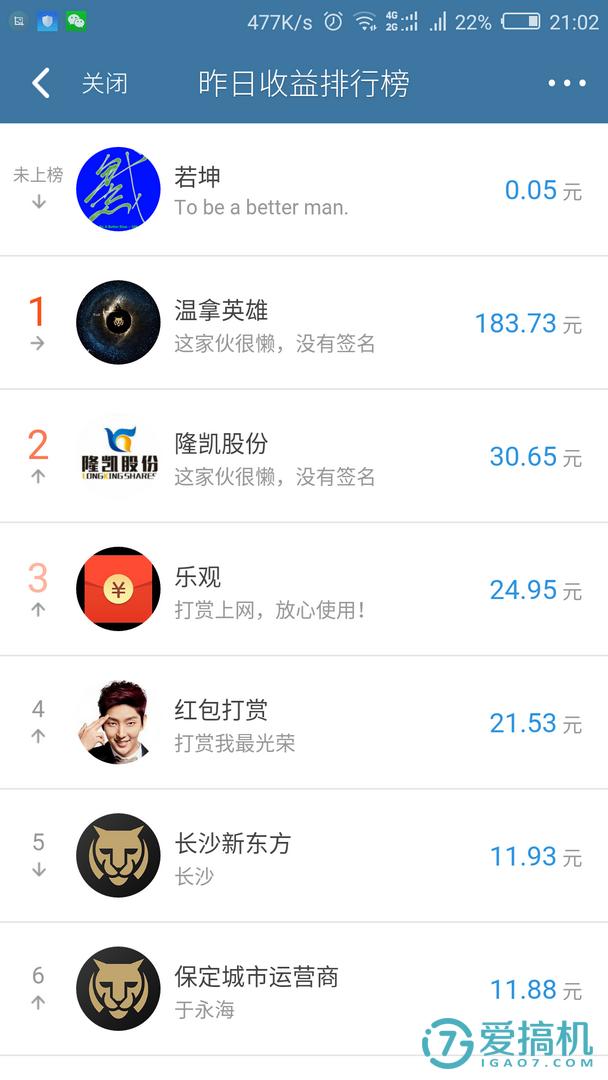Open 若坤's ranking entry
608x1080 pixels.
304,190
